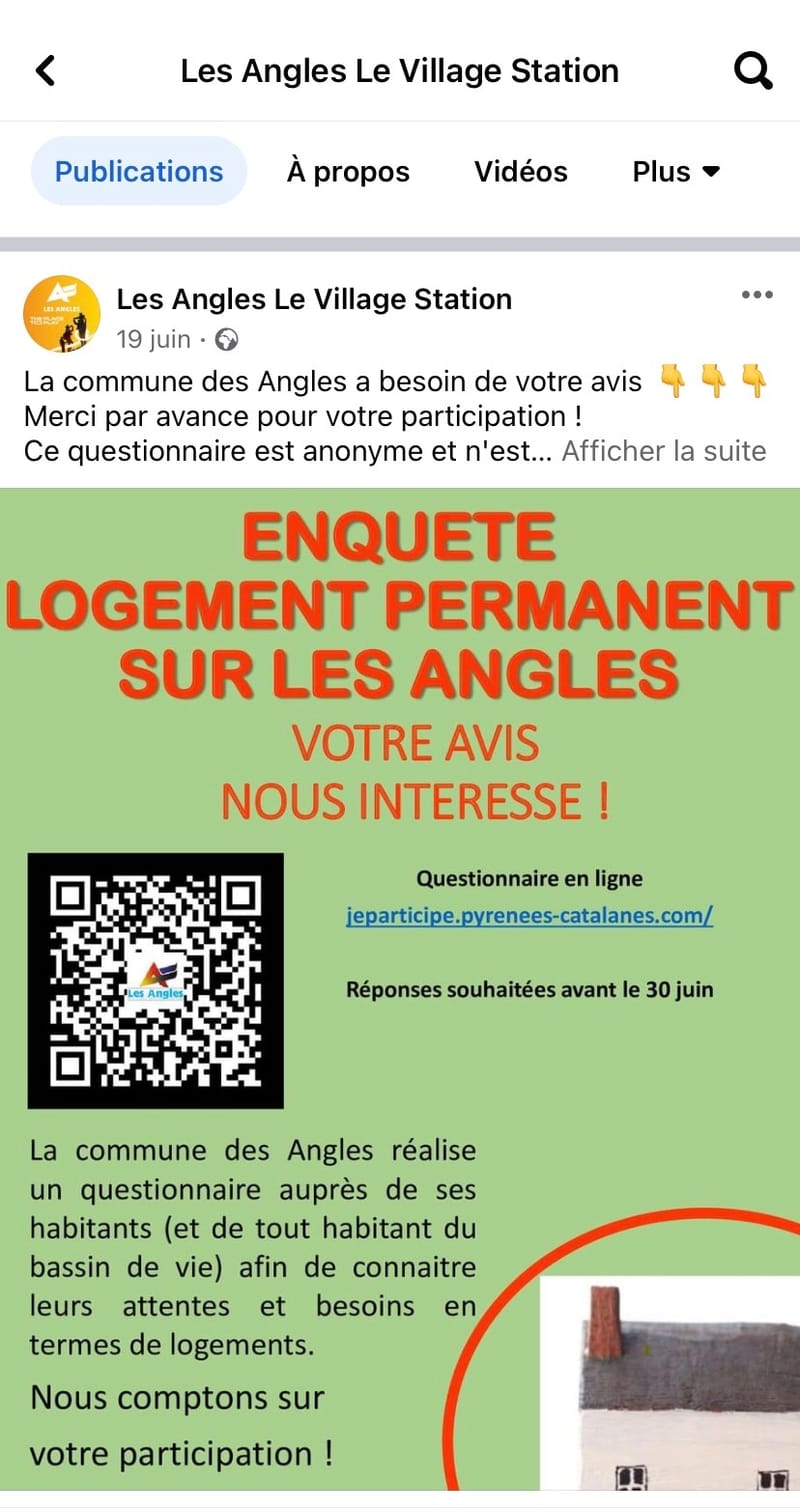
Task: Click the Plus chevron arrow
Action: coord(711,171)
